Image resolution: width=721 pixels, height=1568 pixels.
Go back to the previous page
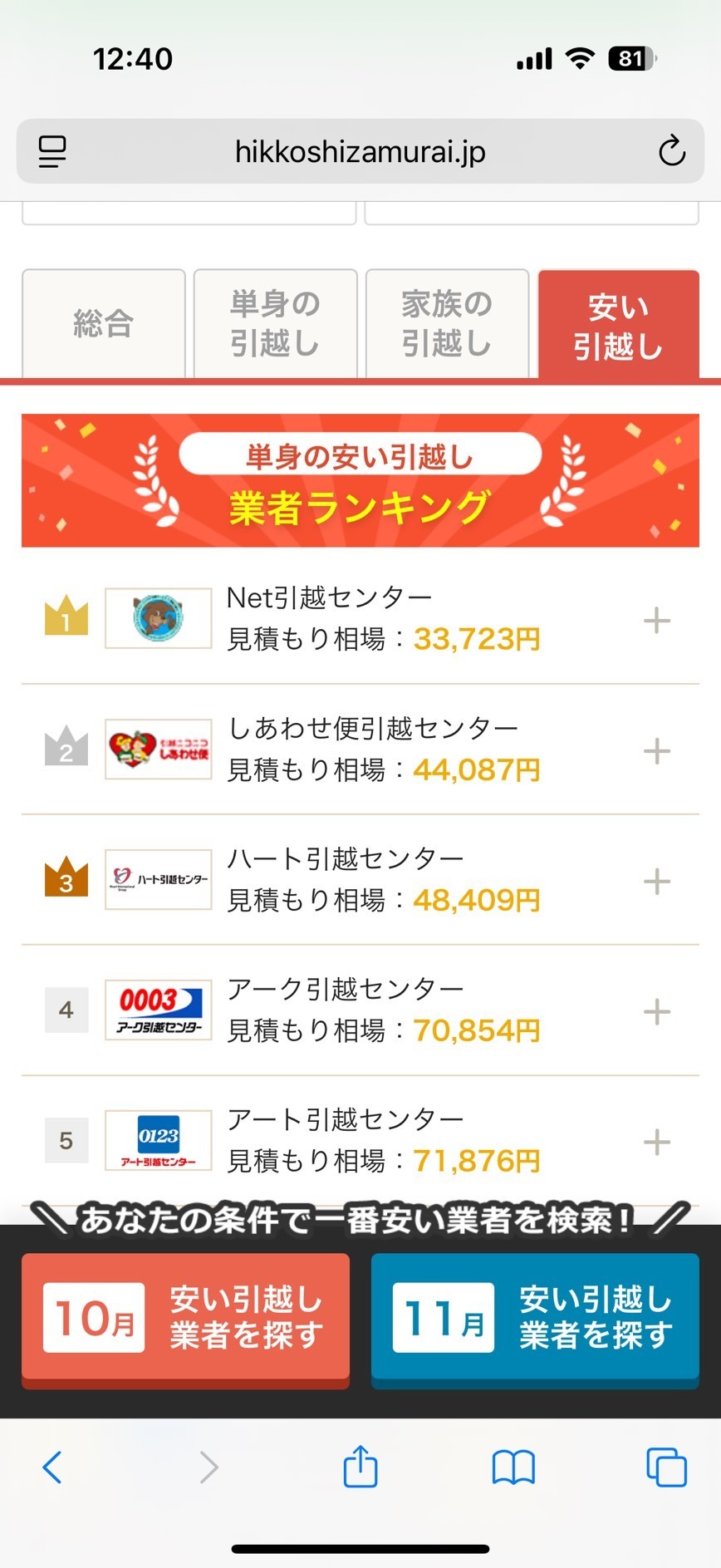point(52,1467)
